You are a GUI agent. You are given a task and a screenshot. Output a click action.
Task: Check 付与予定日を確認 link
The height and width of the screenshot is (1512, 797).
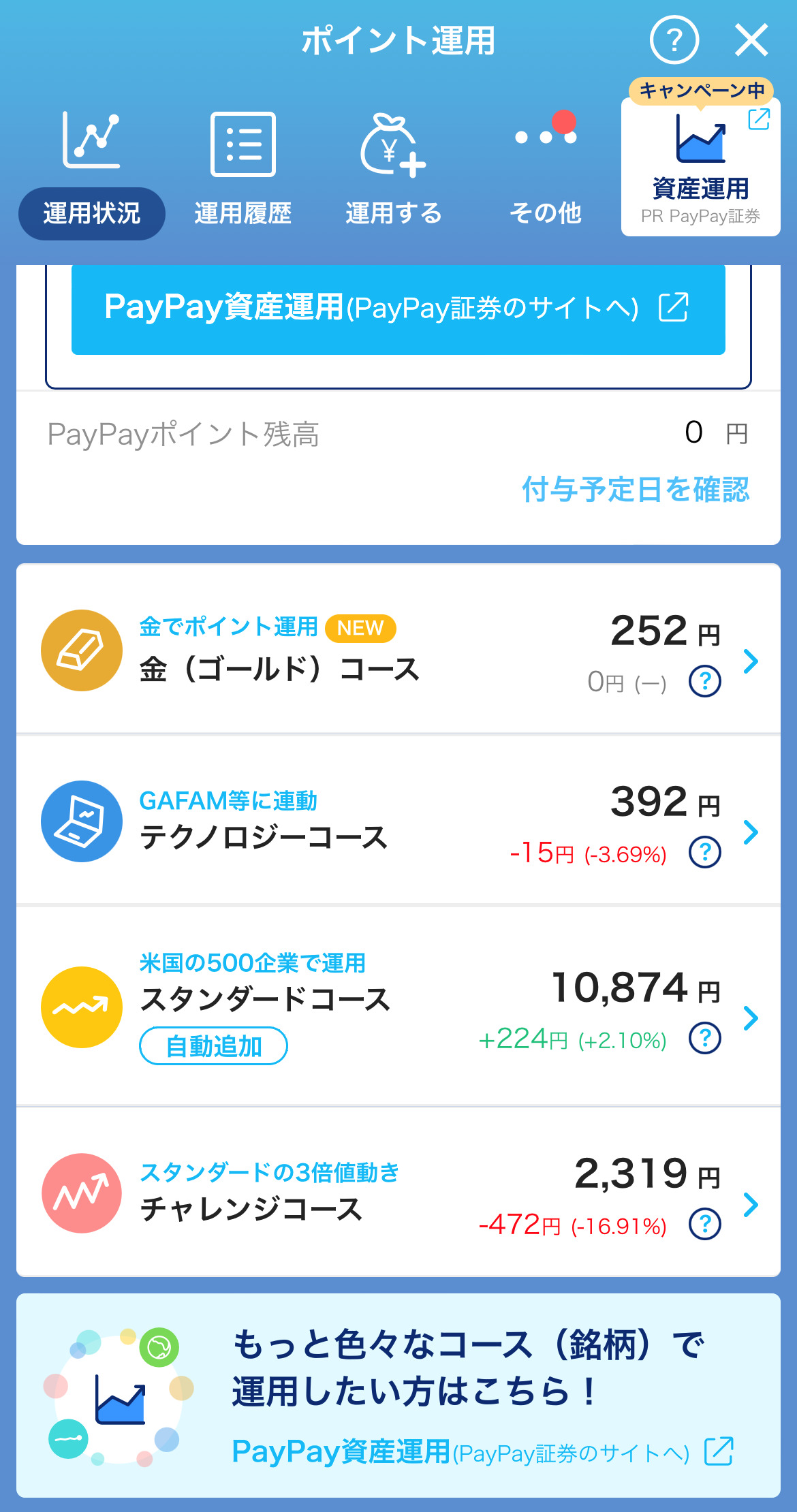[635, 489]
